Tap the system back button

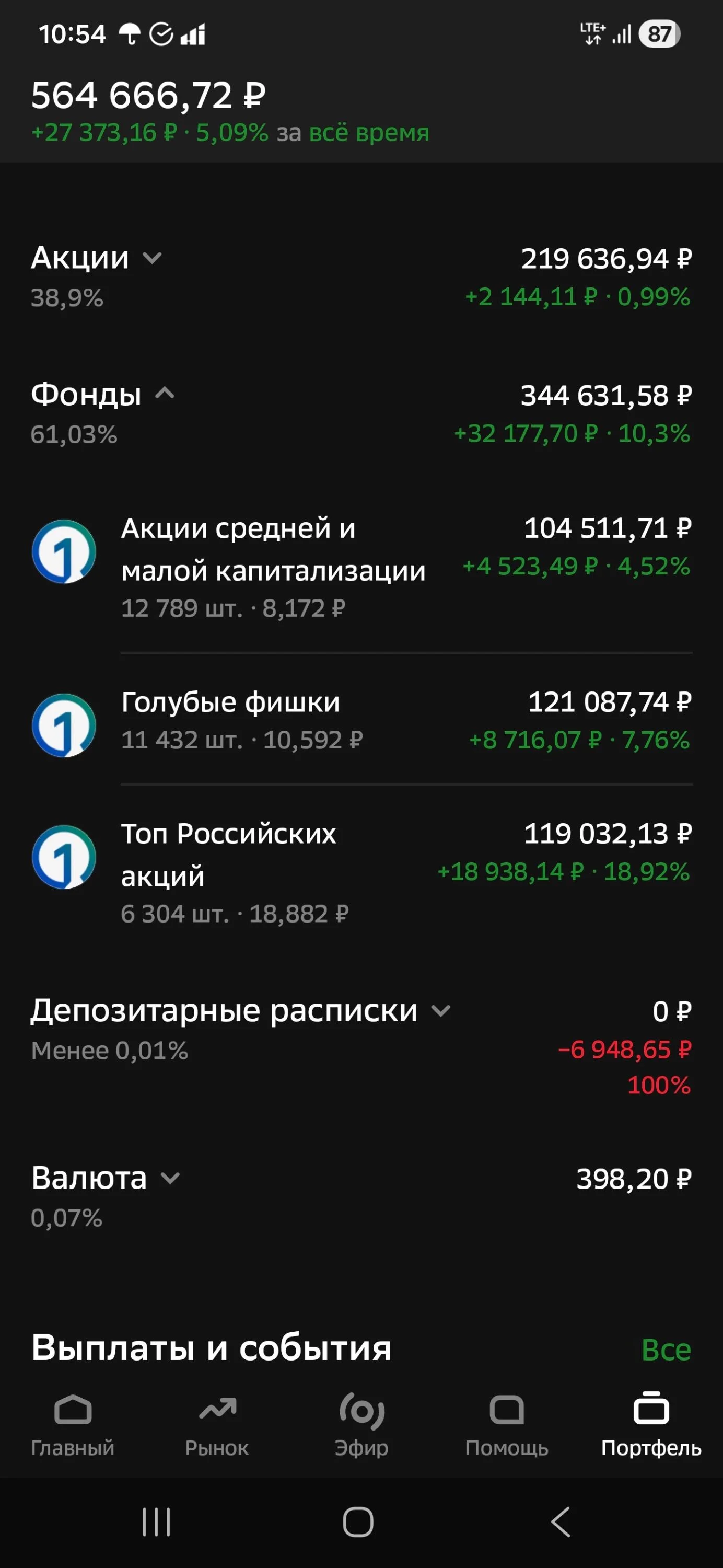coord(561,1521)
